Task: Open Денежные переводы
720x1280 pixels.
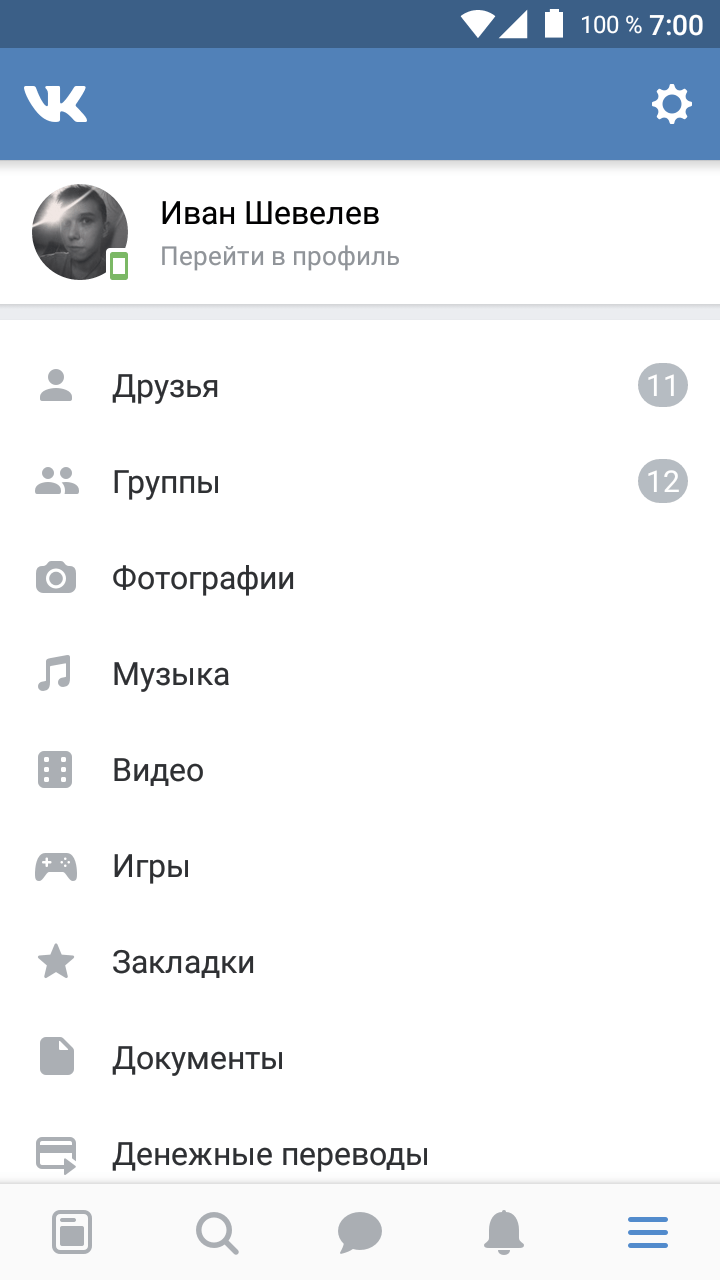Action: click(270, 1154)
